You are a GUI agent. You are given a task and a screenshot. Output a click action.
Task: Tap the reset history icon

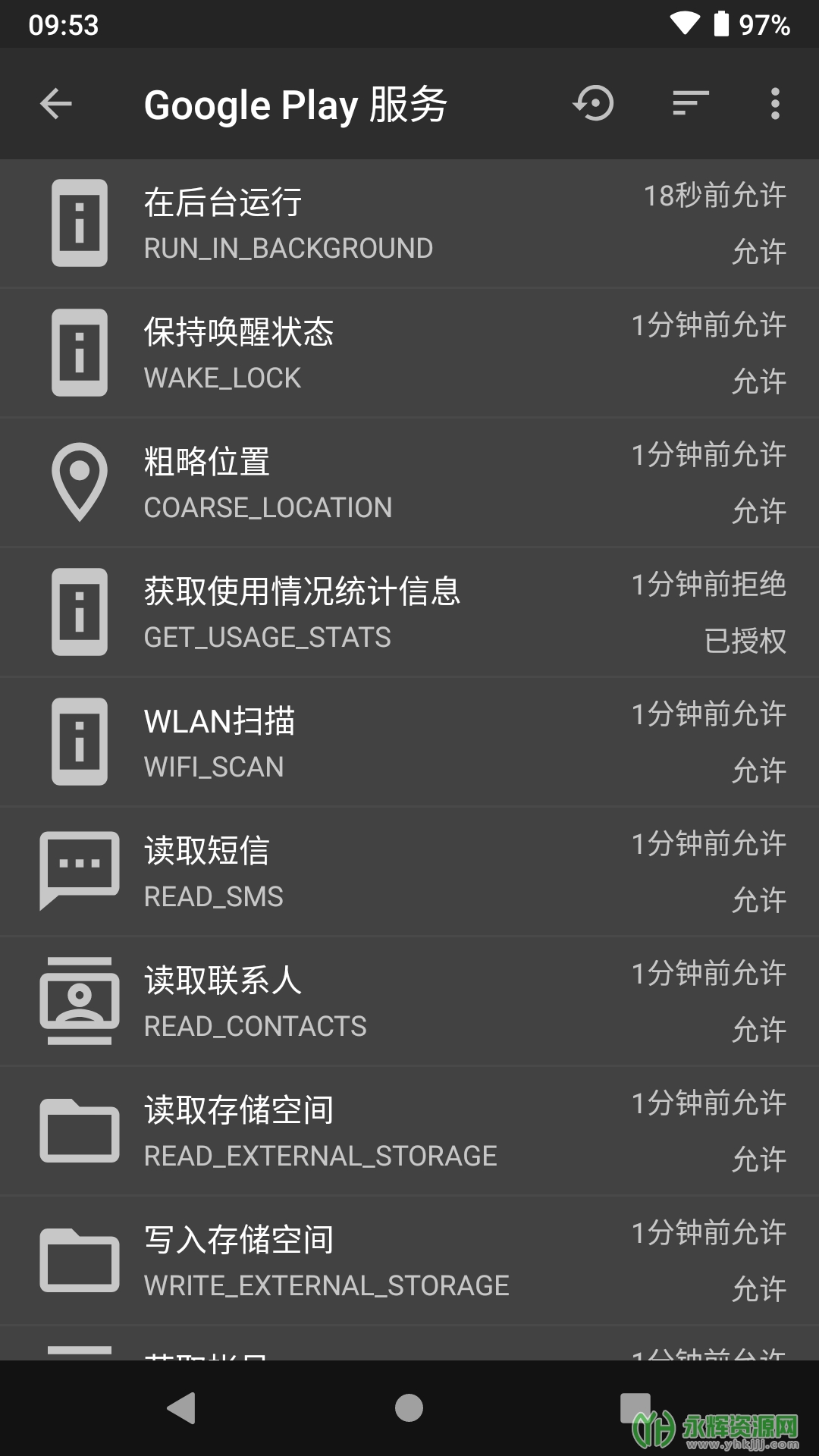pos(593,104)
